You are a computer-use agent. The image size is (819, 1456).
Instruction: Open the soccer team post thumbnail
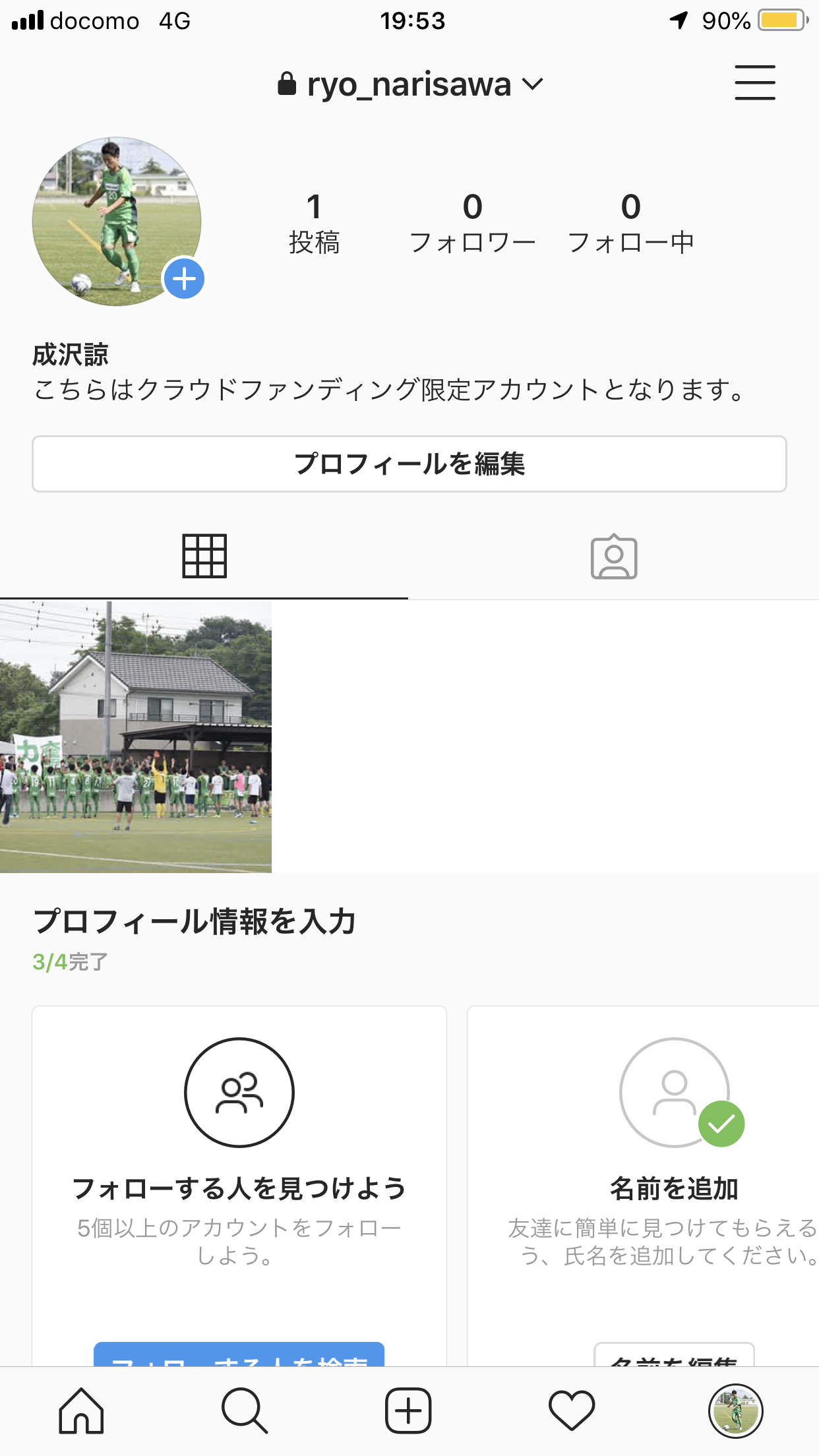(x=136, y=737)
